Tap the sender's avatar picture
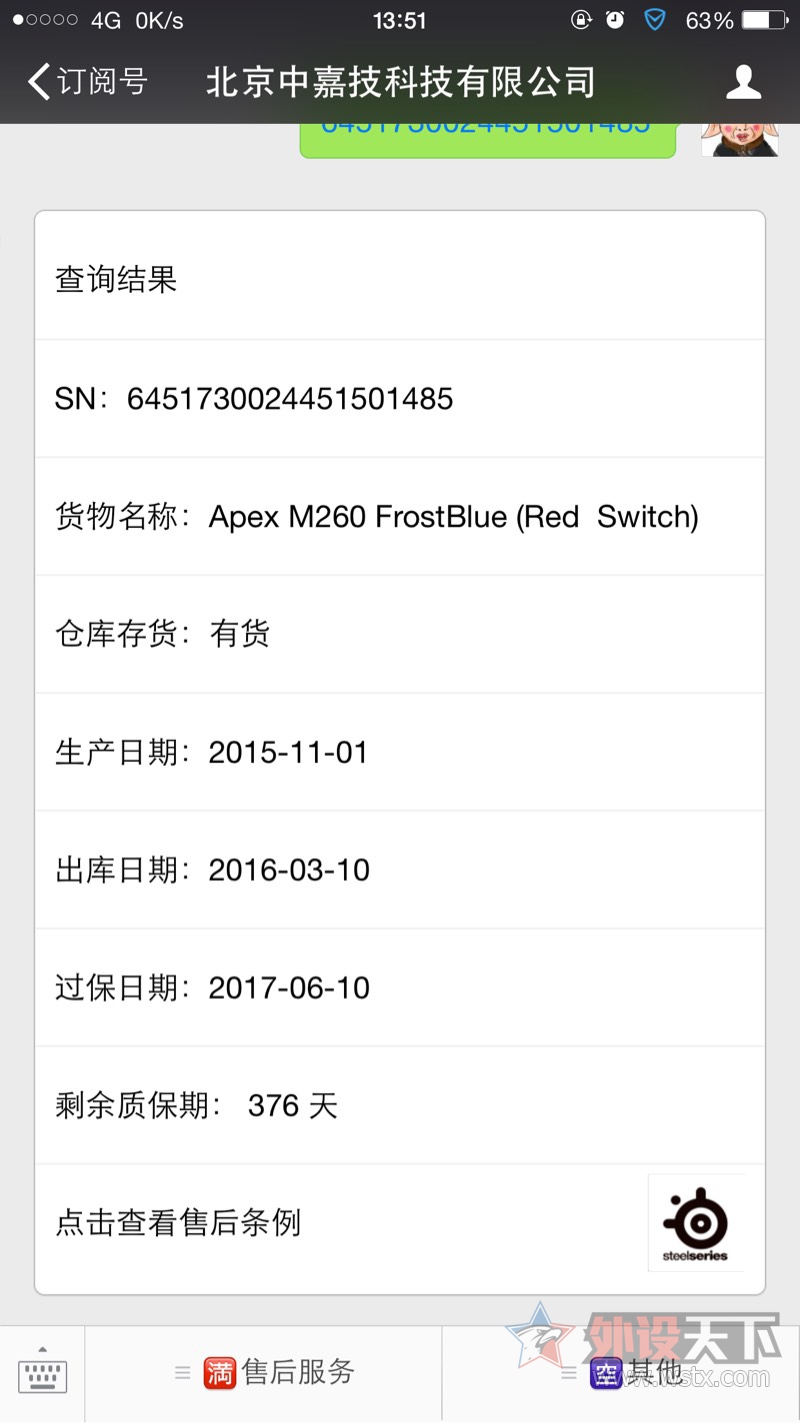This screenshot has height=1423, width=800. 740,140
